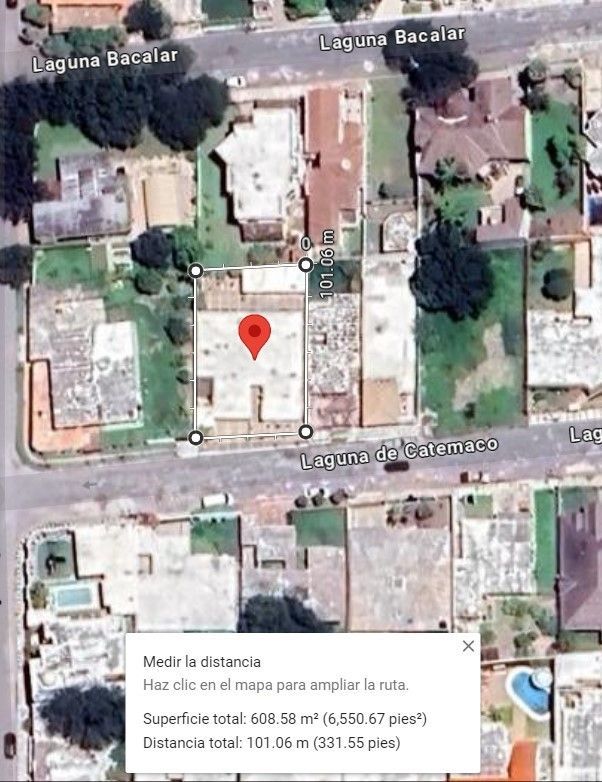Select the measurement start point labeled 0

306,264
